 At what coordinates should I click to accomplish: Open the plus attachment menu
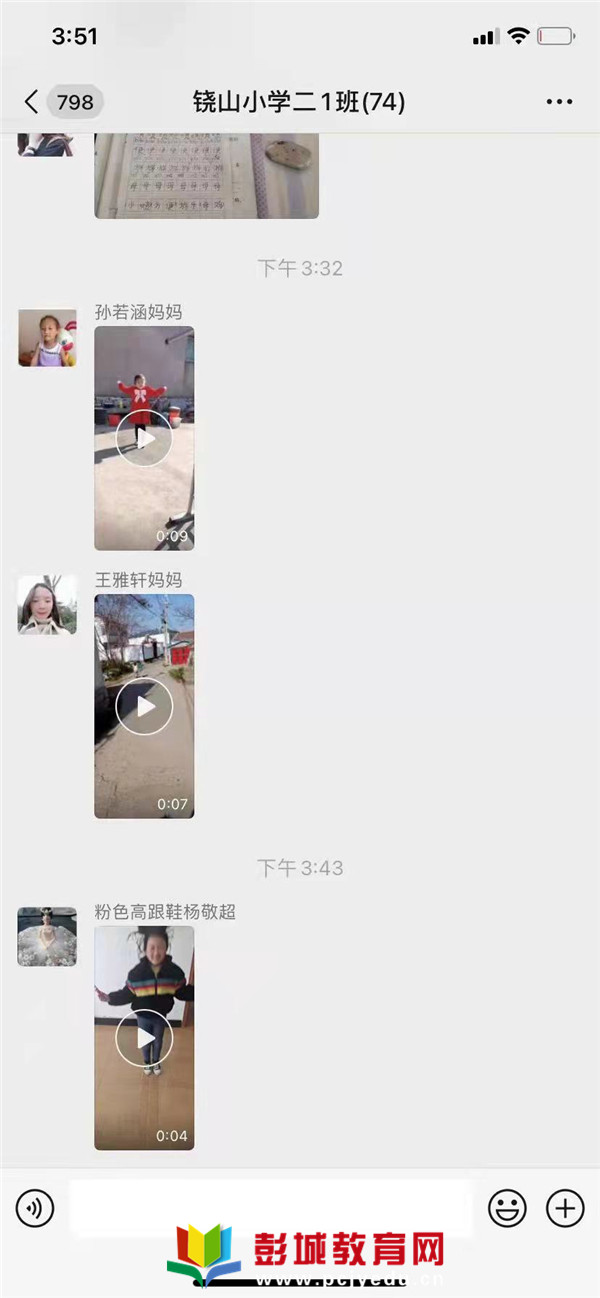pyautogui.click(x=565, y=1209)
